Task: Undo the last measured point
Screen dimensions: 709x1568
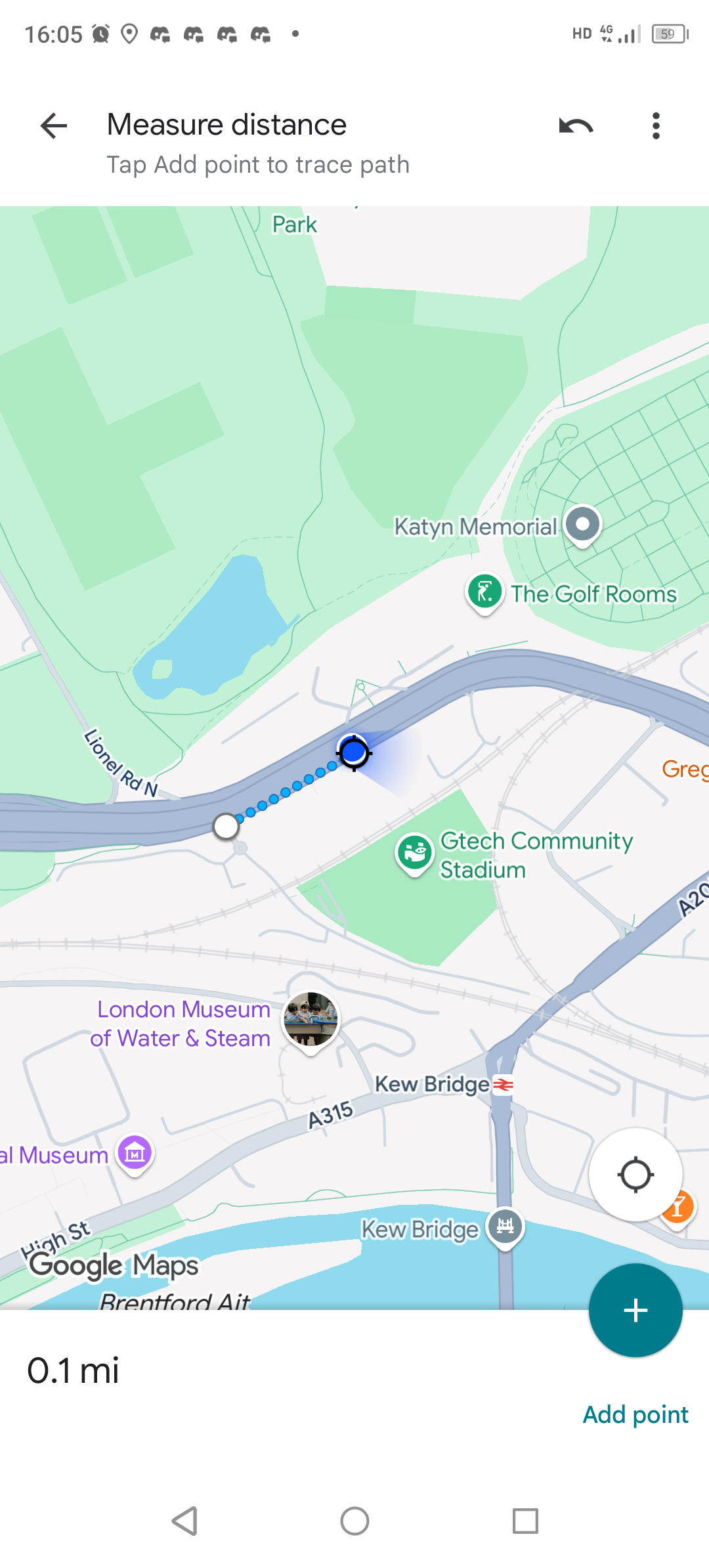Action: pyautogui.click(x=576, y=125)
